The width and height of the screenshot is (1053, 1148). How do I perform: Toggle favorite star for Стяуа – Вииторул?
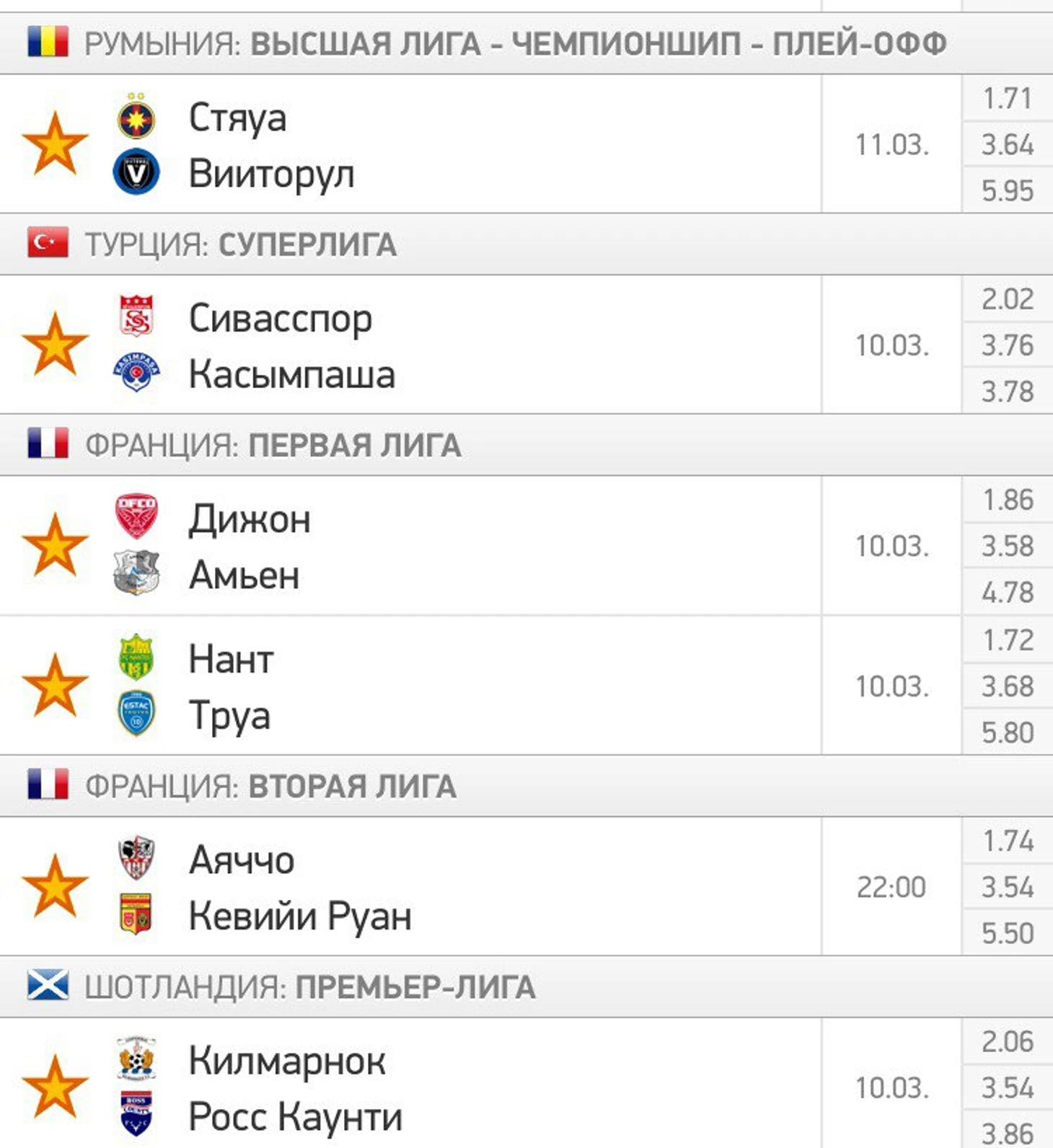(55, 144)
